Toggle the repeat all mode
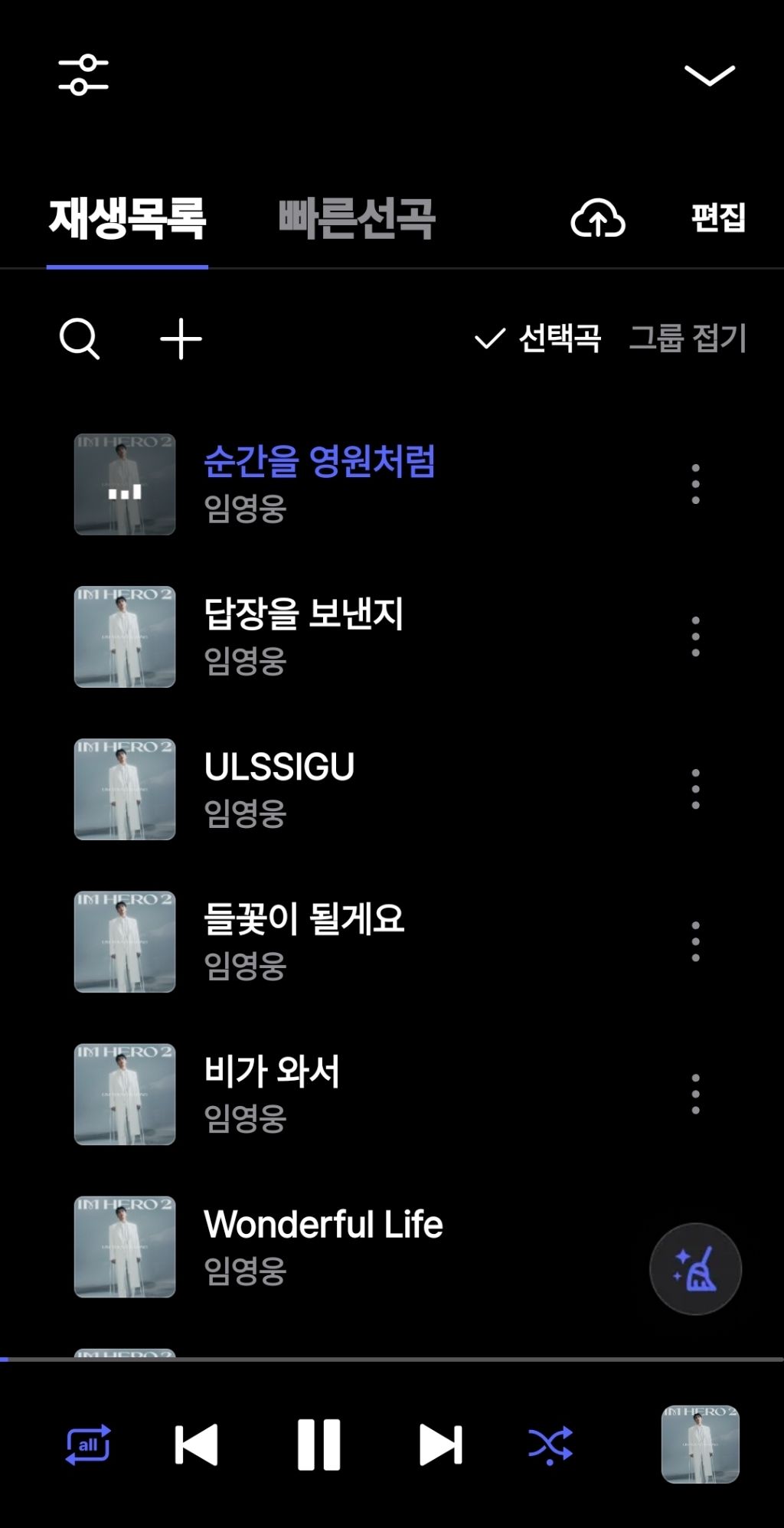The image size is (784, 1528). [x=88, y=1445]
